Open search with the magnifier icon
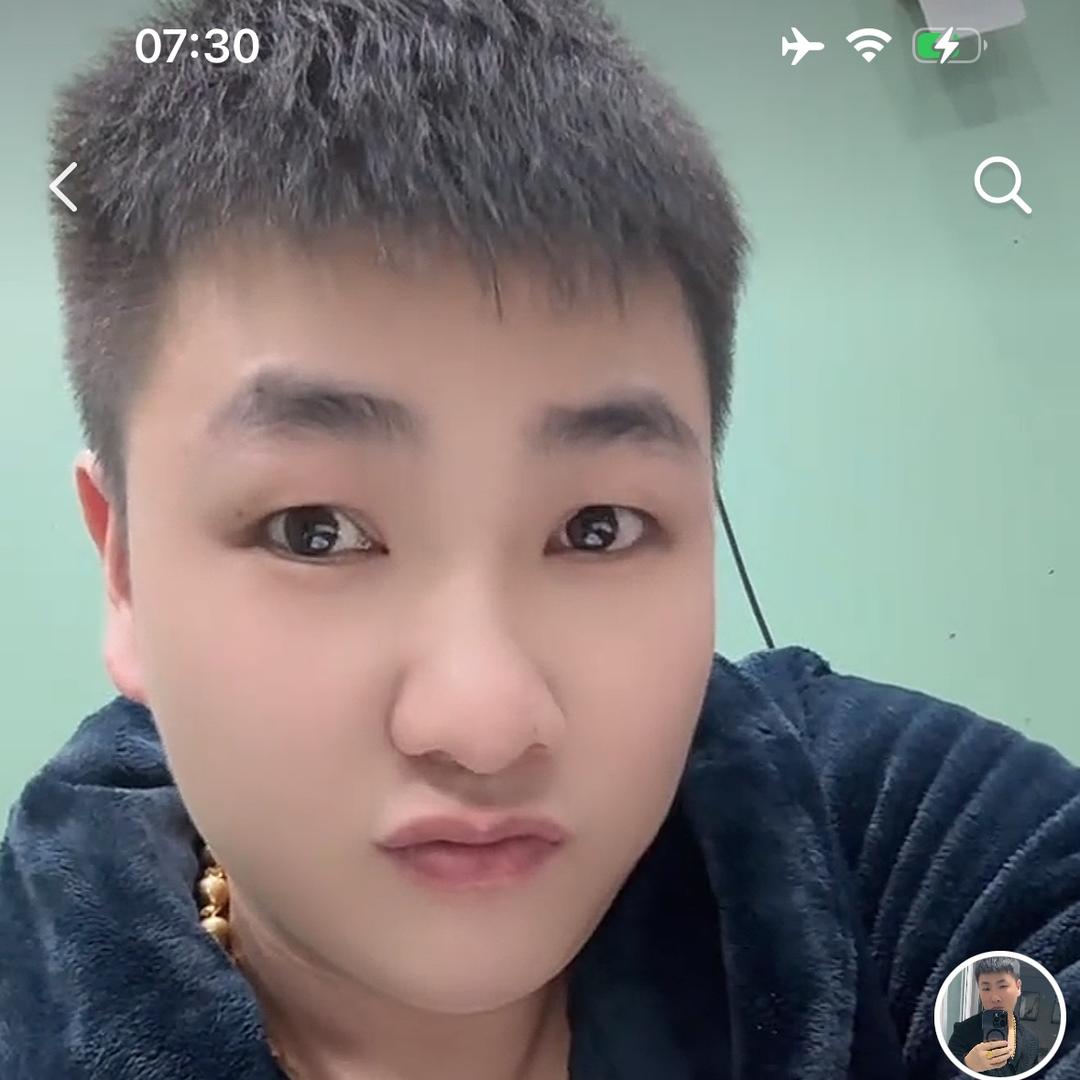This screenshot has width=1080, height=1080. (x=1001, y=186)
